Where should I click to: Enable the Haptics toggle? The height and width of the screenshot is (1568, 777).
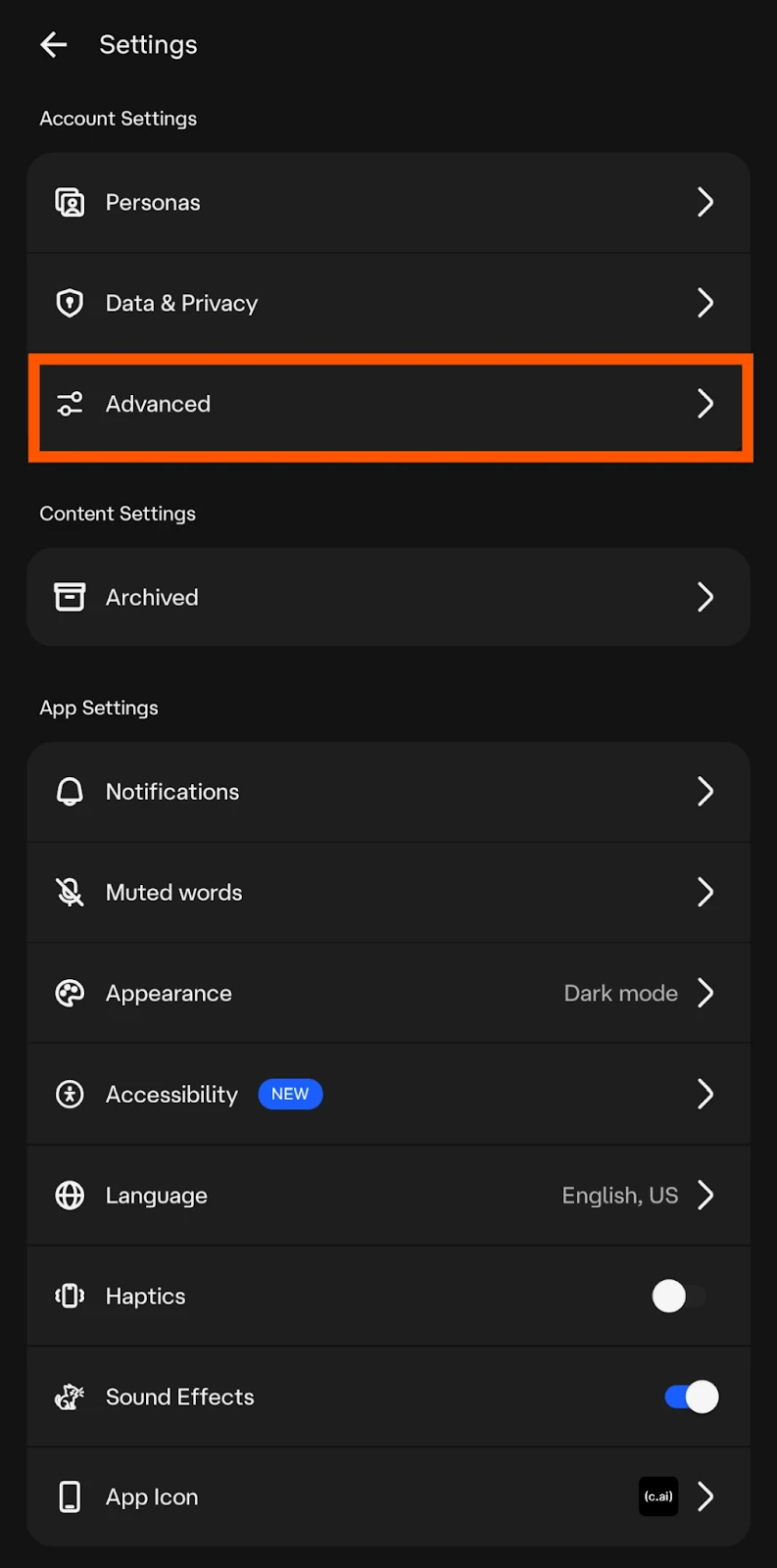tap(678, 1296)
